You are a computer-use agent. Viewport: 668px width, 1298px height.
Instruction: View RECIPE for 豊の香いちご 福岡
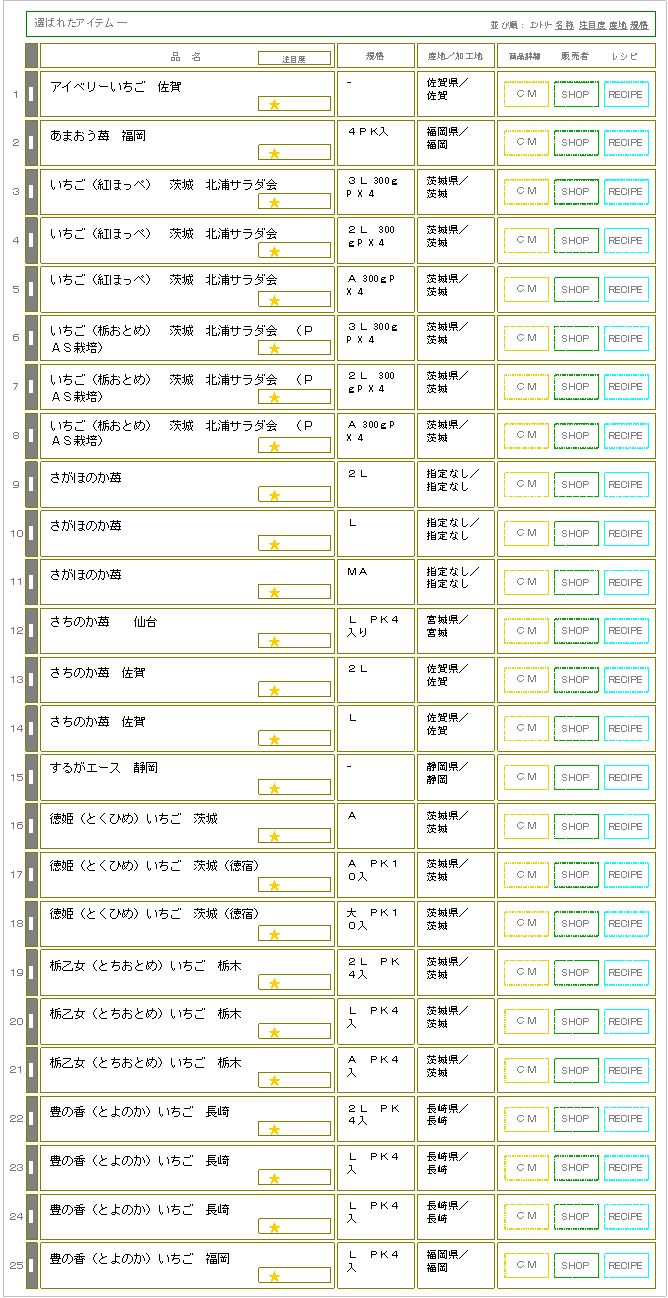click(626, 1265)
